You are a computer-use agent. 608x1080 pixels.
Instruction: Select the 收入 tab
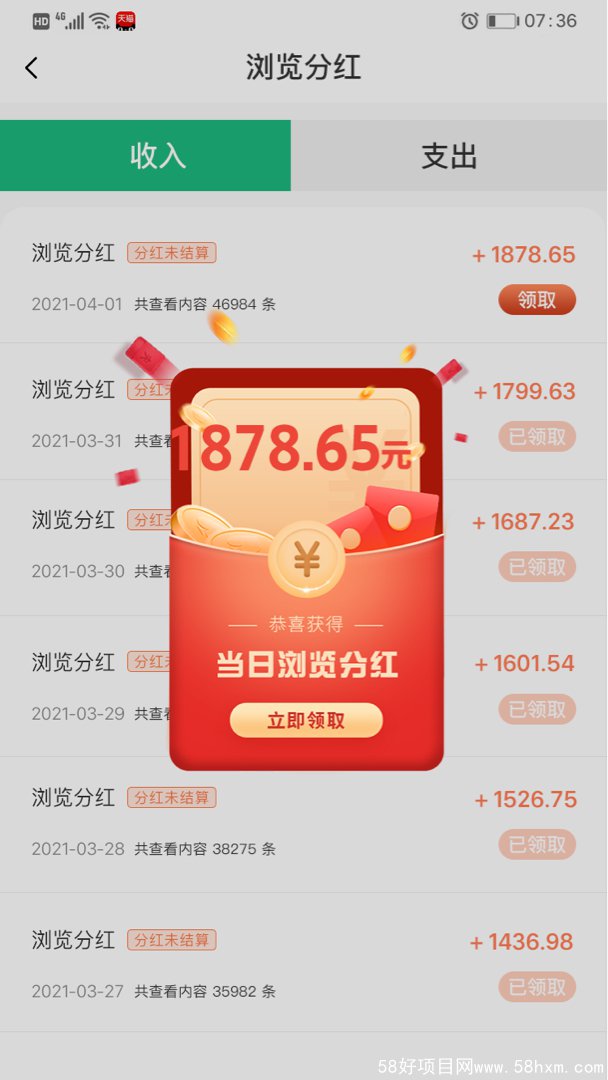click(146, 156)
